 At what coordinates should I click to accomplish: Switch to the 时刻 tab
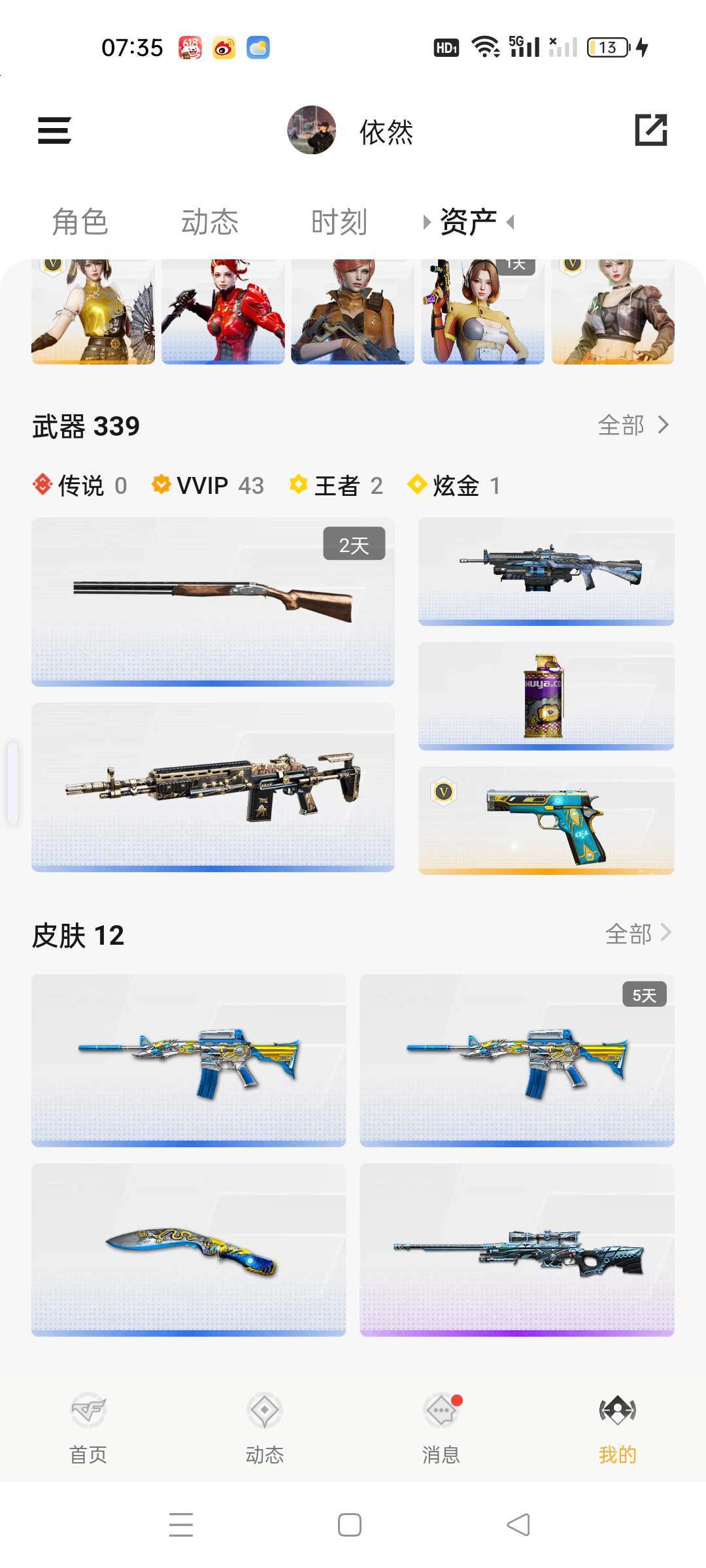[339, 222]
